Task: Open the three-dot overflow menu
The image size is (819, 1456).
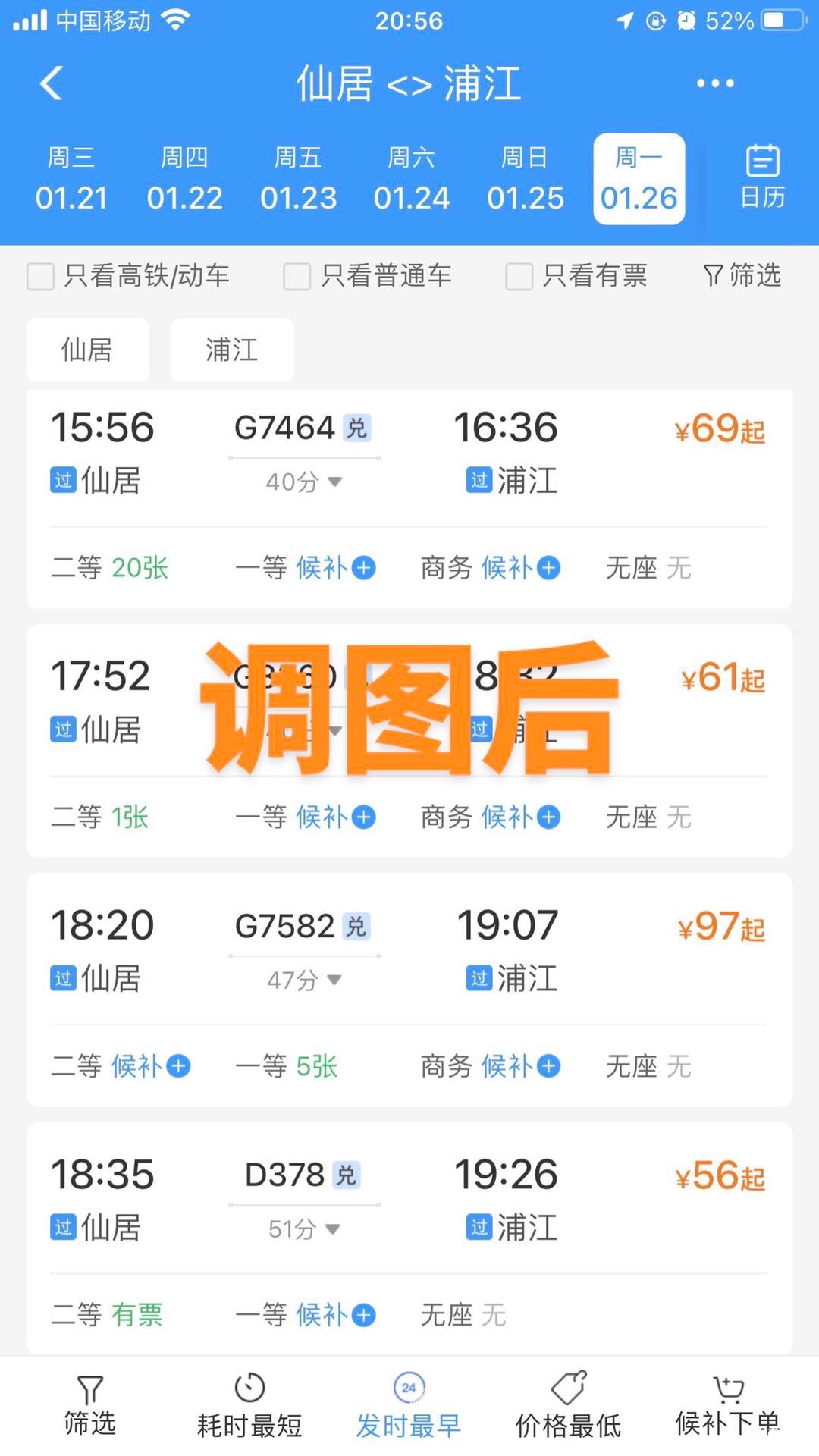Action: [715, 83]
